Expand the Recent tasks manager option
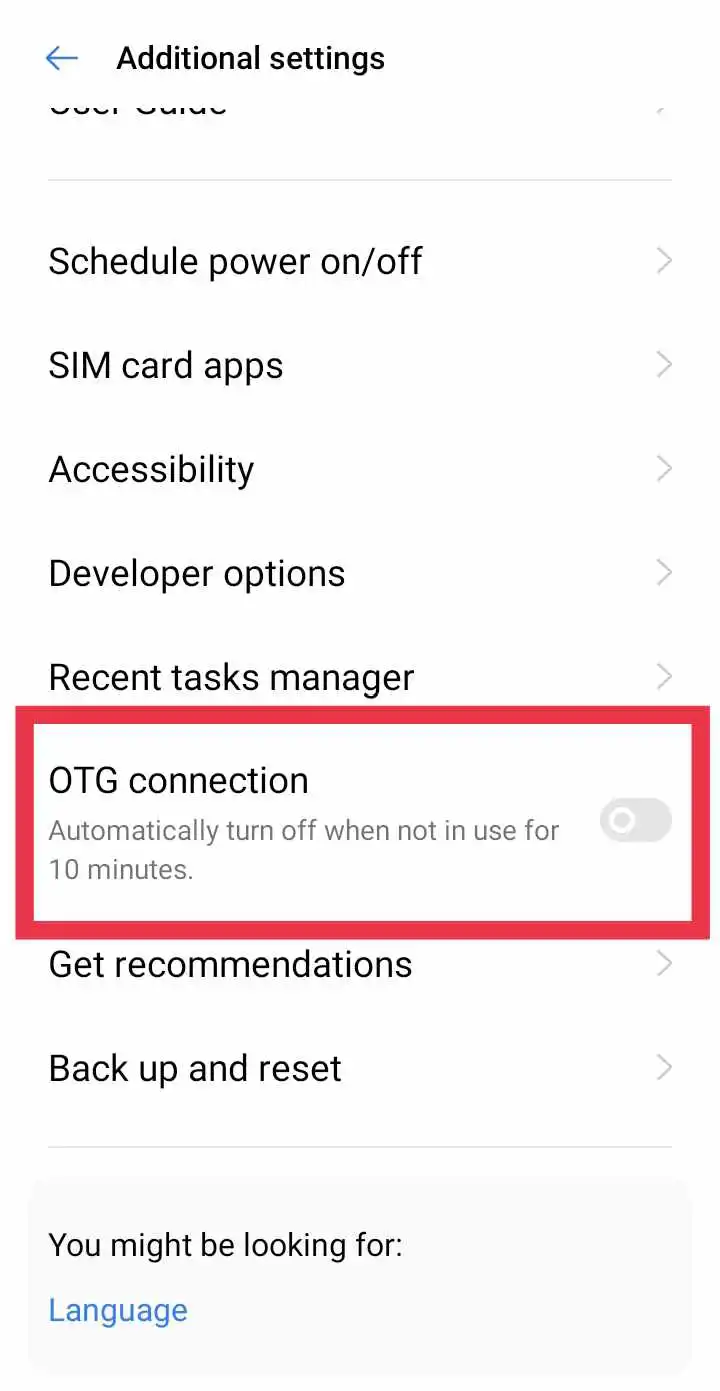The width and height of the screenshot is (720, 1391). point(663,676)
